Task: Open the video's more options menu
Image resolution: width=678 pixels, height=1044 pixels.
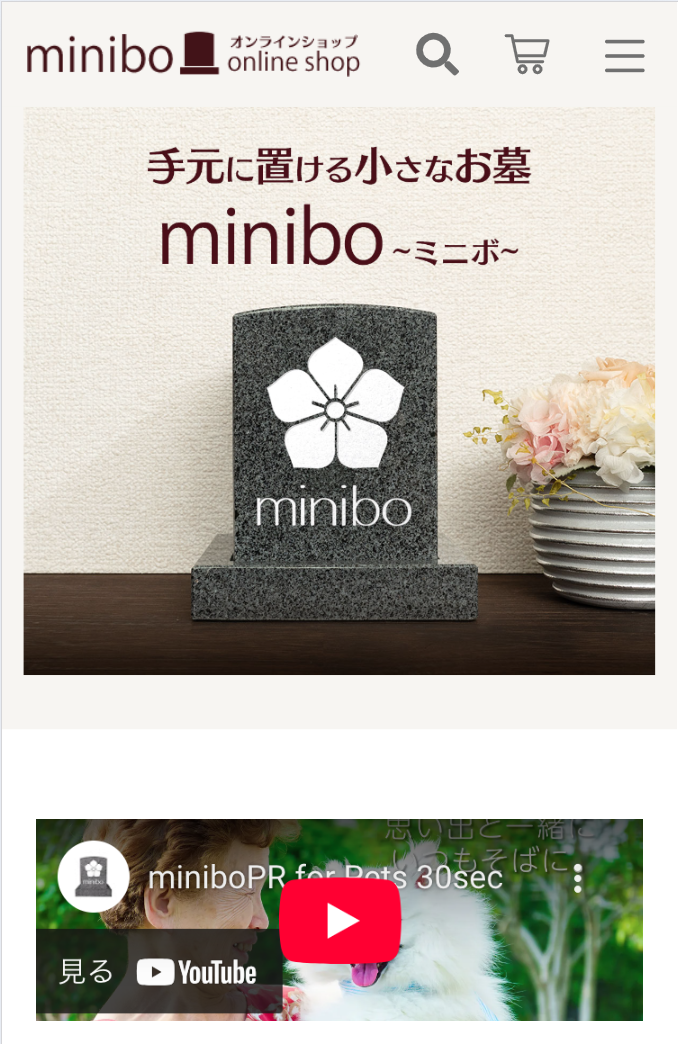Action: click(578, 878)
